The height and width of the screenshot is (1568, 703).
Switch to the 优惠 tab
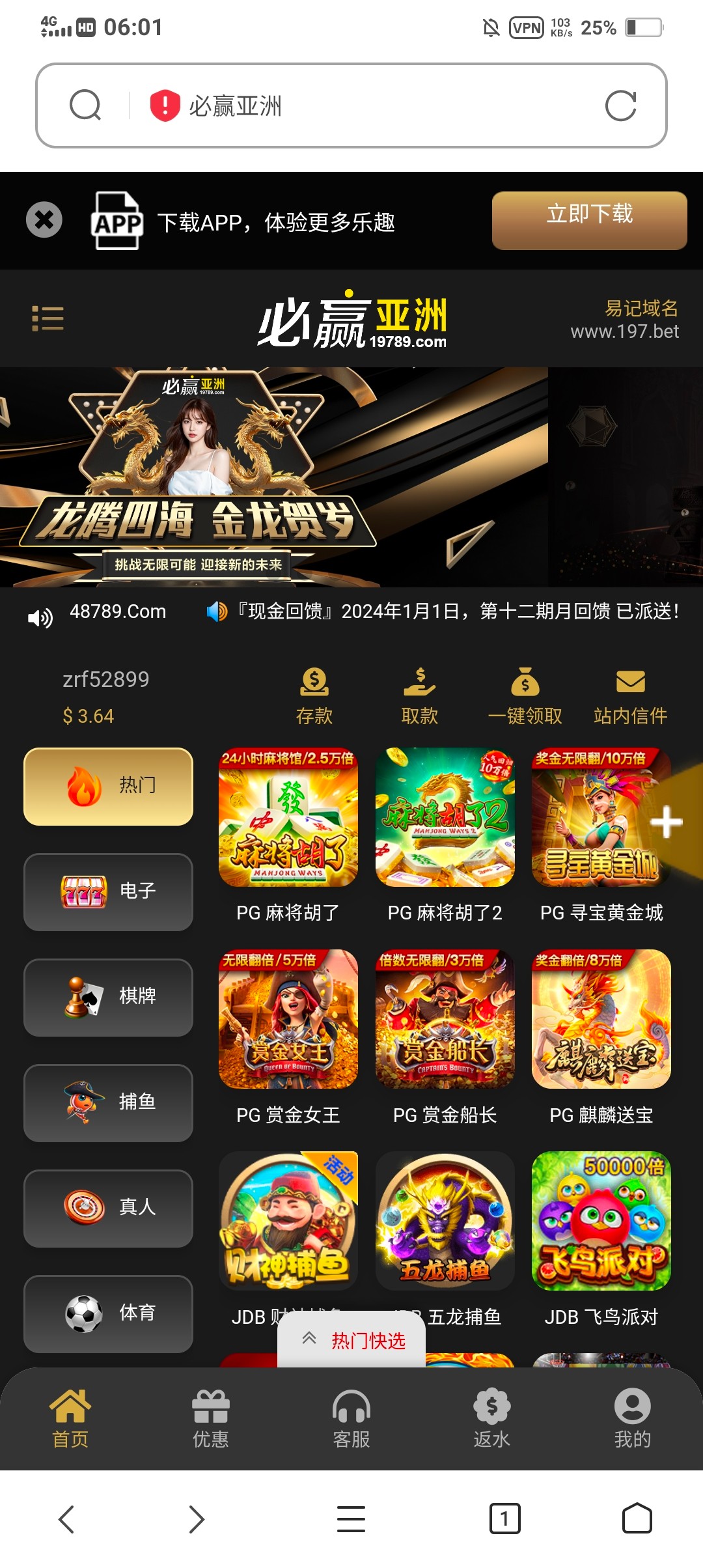tap(211, 1420)
